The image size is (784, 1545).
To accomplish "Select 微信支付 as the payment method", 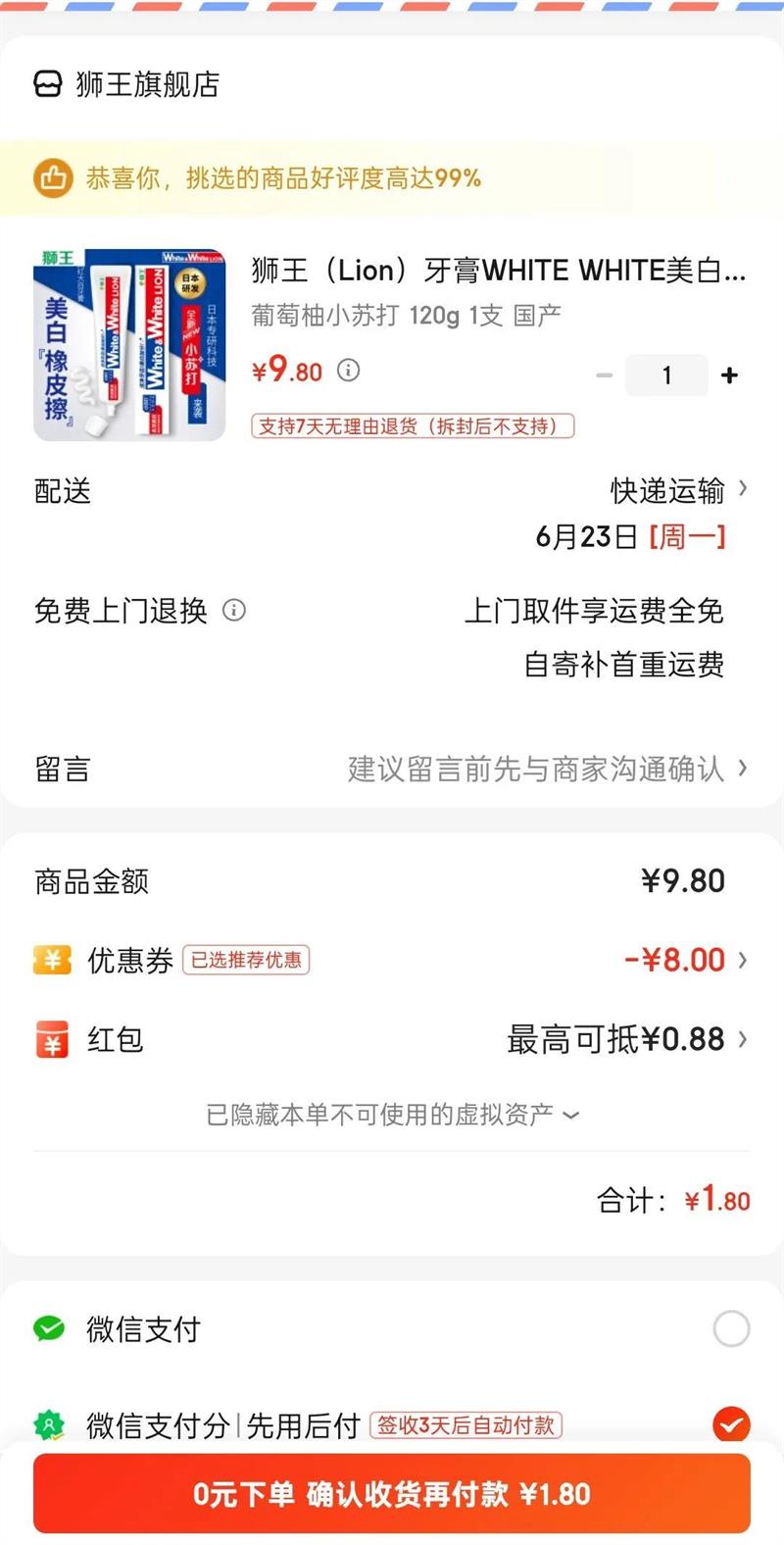I will (731, 1329).
